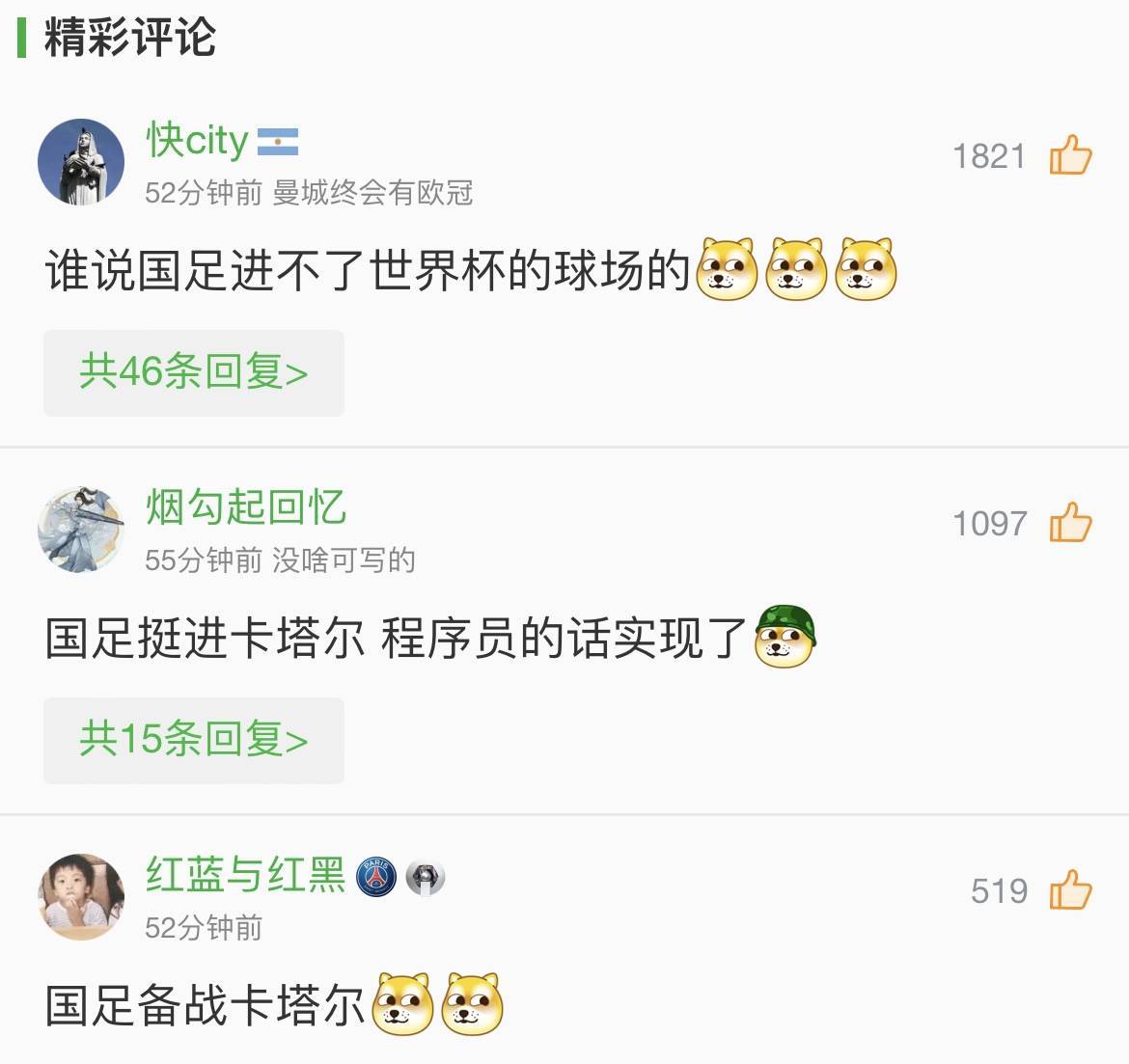1129x1064 pixels.
Task: Open 快city's profile avatar
Action: (x=81, y=162)
